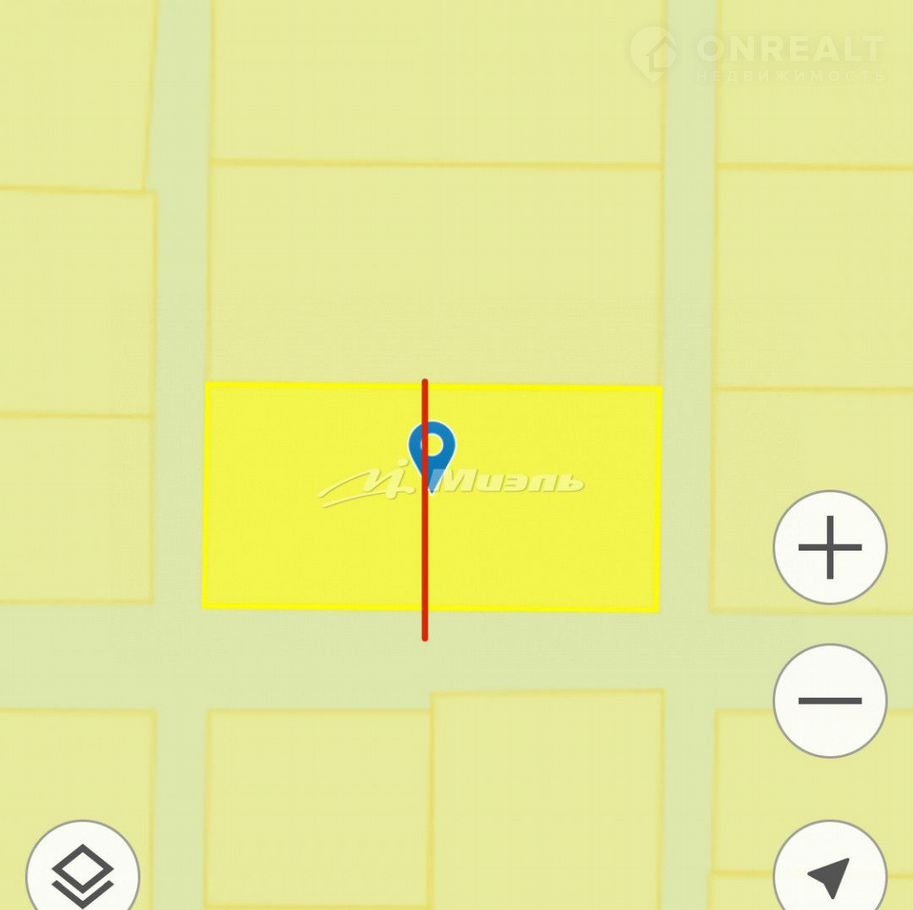
Task: Tap the blue location pin marker
Action: coord(433,450)
